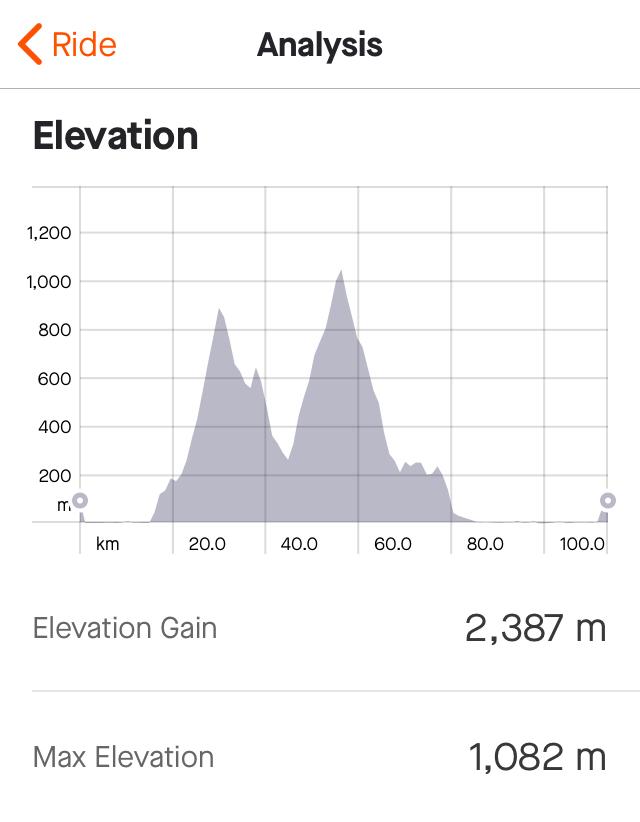Tap the right range handle on elevation chart
Screen dimensions: 640x822
[x=607, y=500]
